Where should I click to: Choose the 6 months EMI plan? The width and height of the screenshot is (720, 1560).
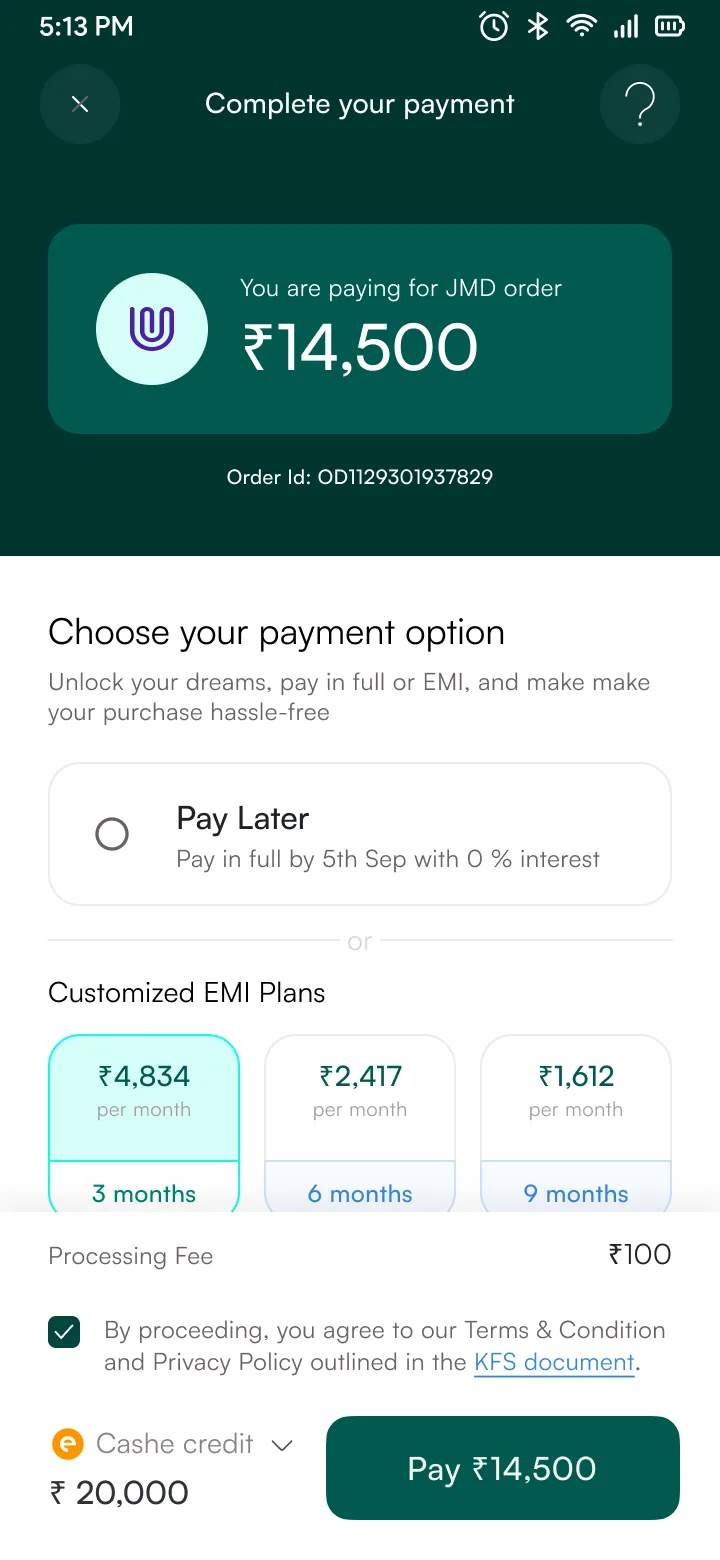pos(360,1123)
